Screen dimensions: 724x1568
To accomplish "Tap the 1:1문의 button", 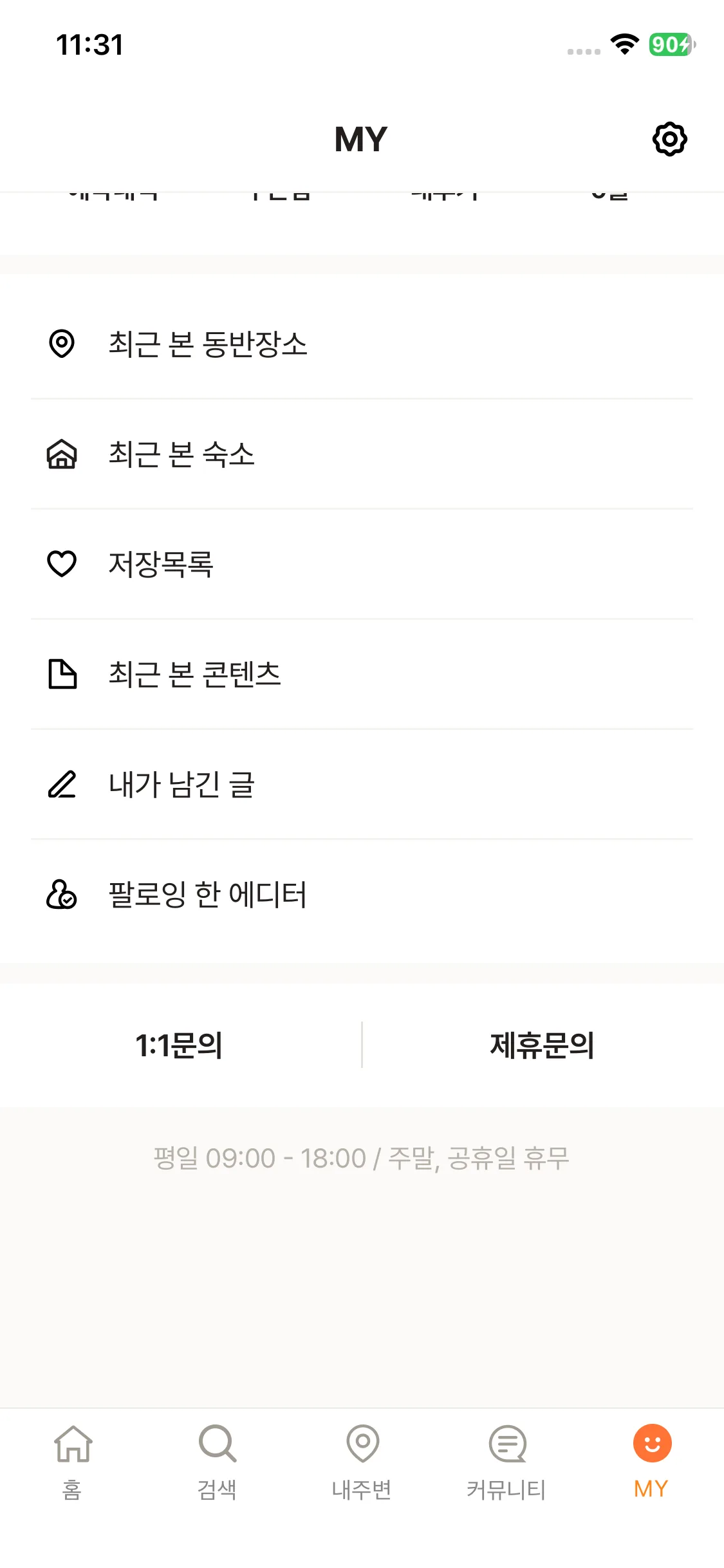I will [x=180, y=1045].
